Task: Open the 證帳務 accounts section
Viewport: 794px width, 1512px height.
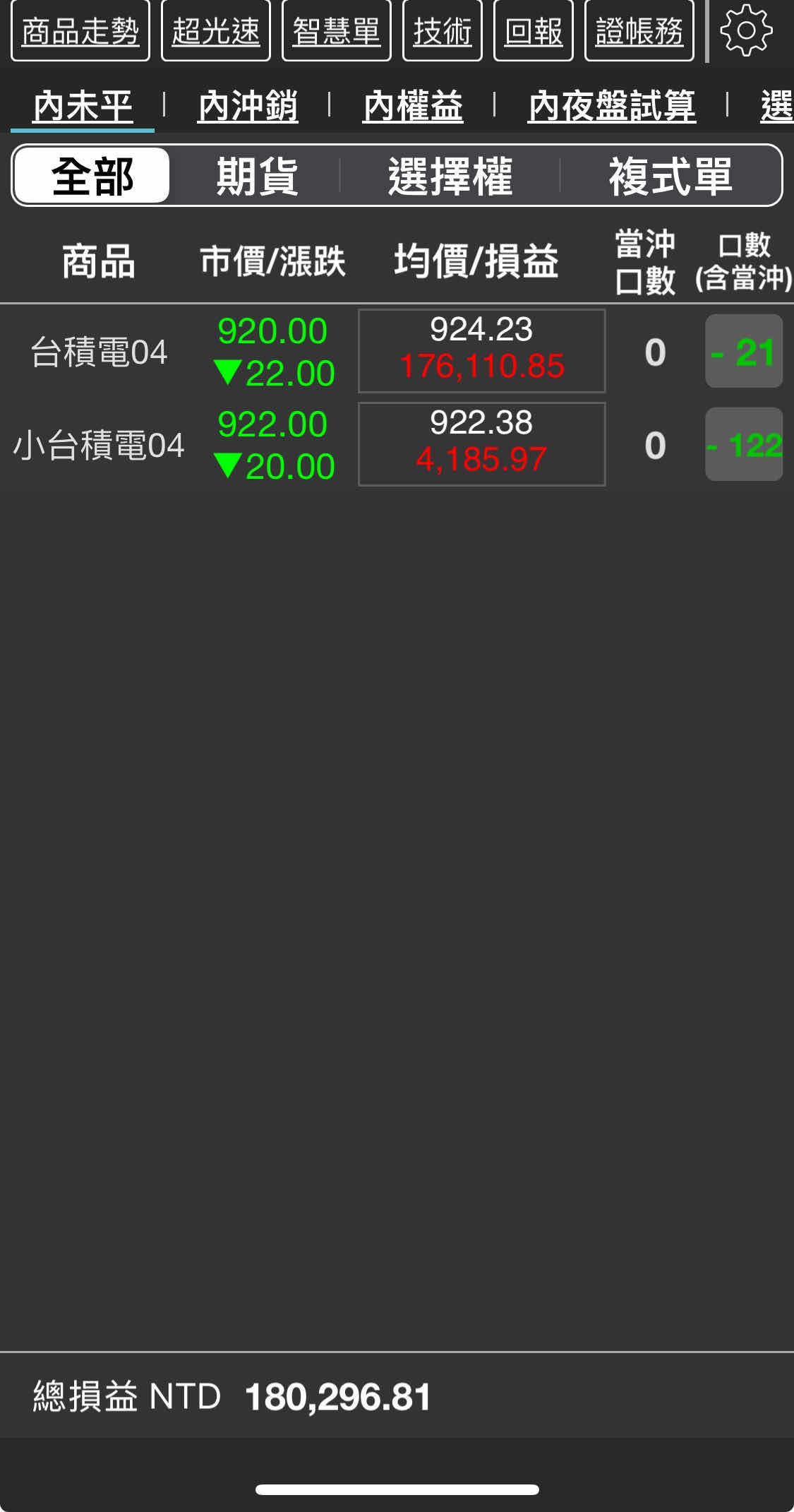Action: click(x=639, y=31)
